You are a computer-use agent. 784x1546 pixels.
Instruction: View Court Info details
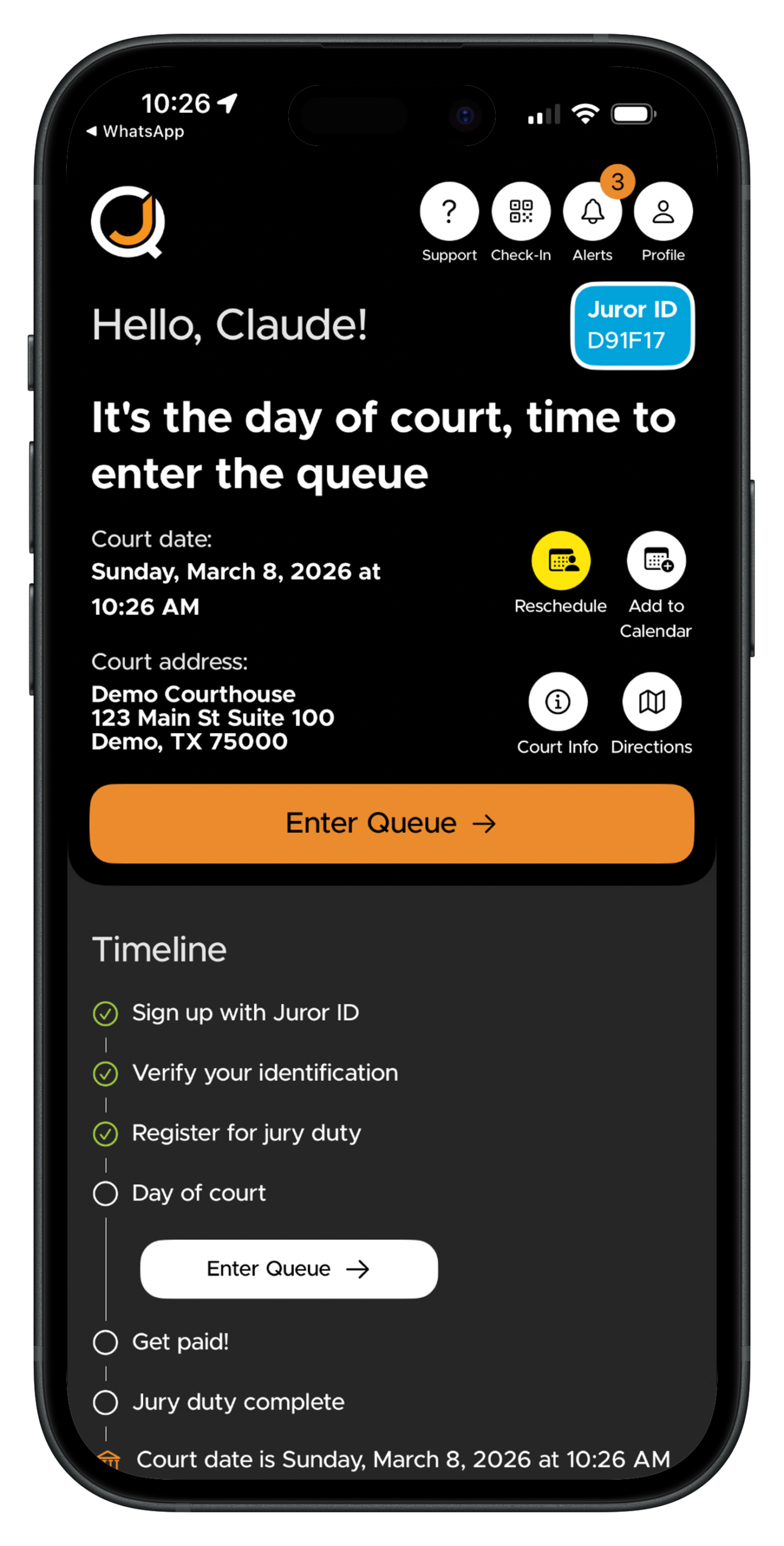click(558, 702)
